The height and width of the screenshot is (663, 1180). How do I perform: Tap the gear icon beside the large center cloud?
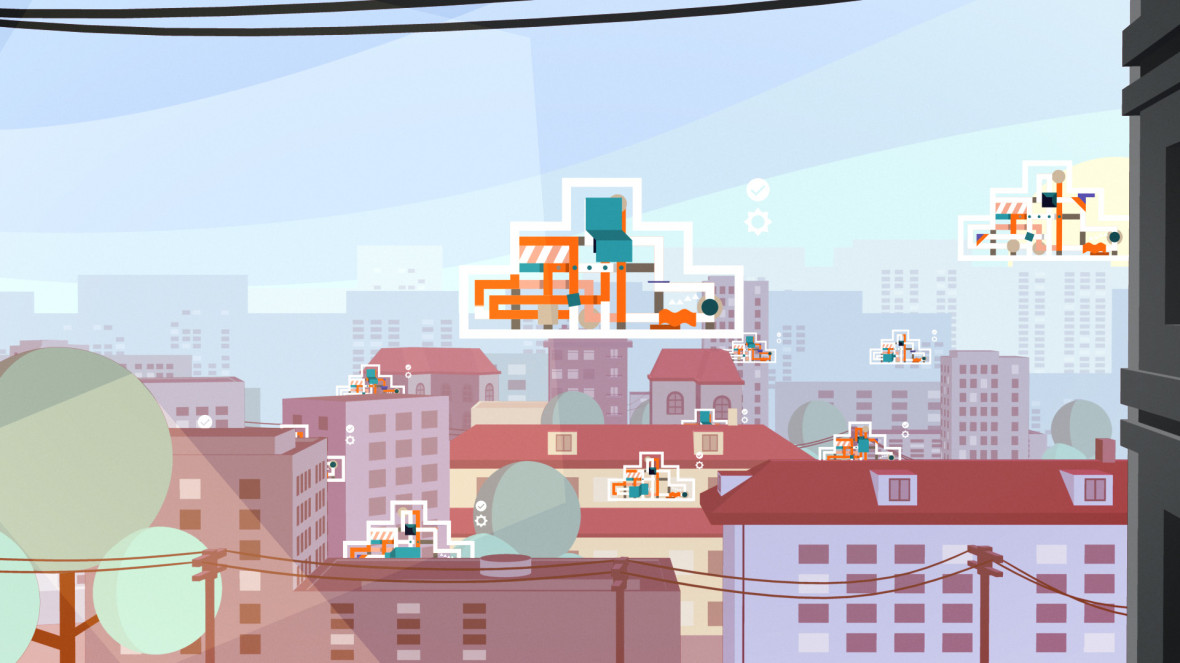click(758, 221)
